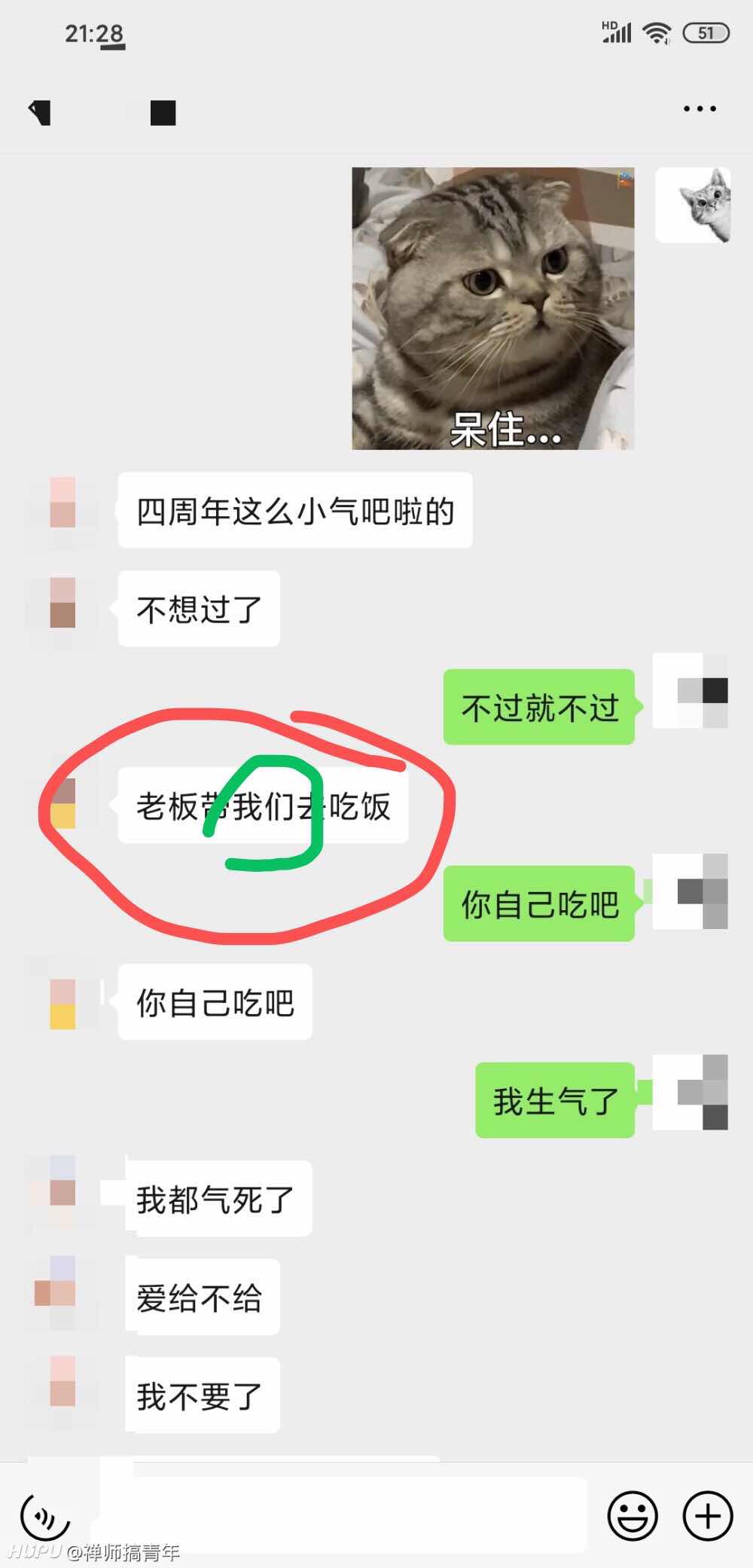Open the emoji sticker panel
This screenshot has height=1568, width=753.
(633, 1515)
